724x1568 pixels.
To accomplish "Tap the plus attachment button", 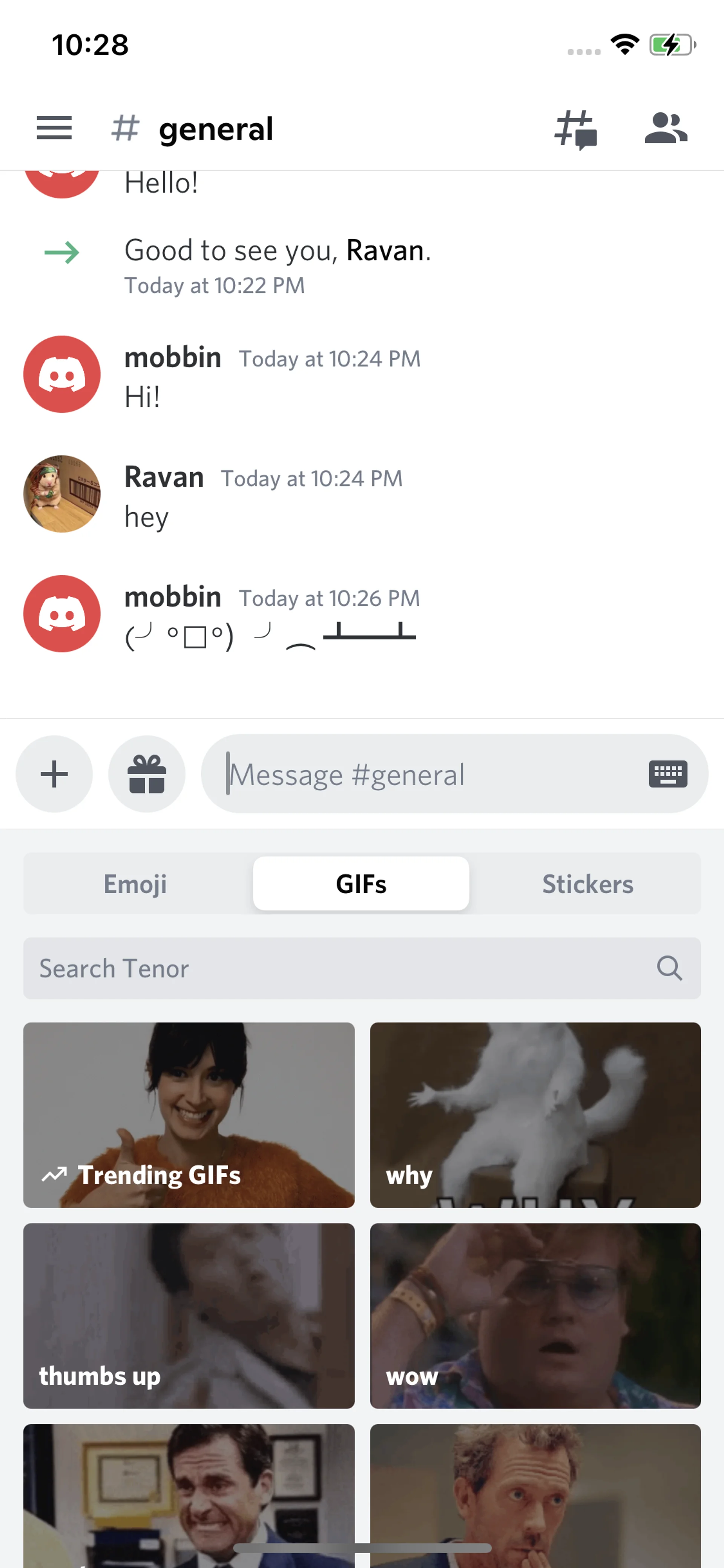I will [x=54, y=774].
